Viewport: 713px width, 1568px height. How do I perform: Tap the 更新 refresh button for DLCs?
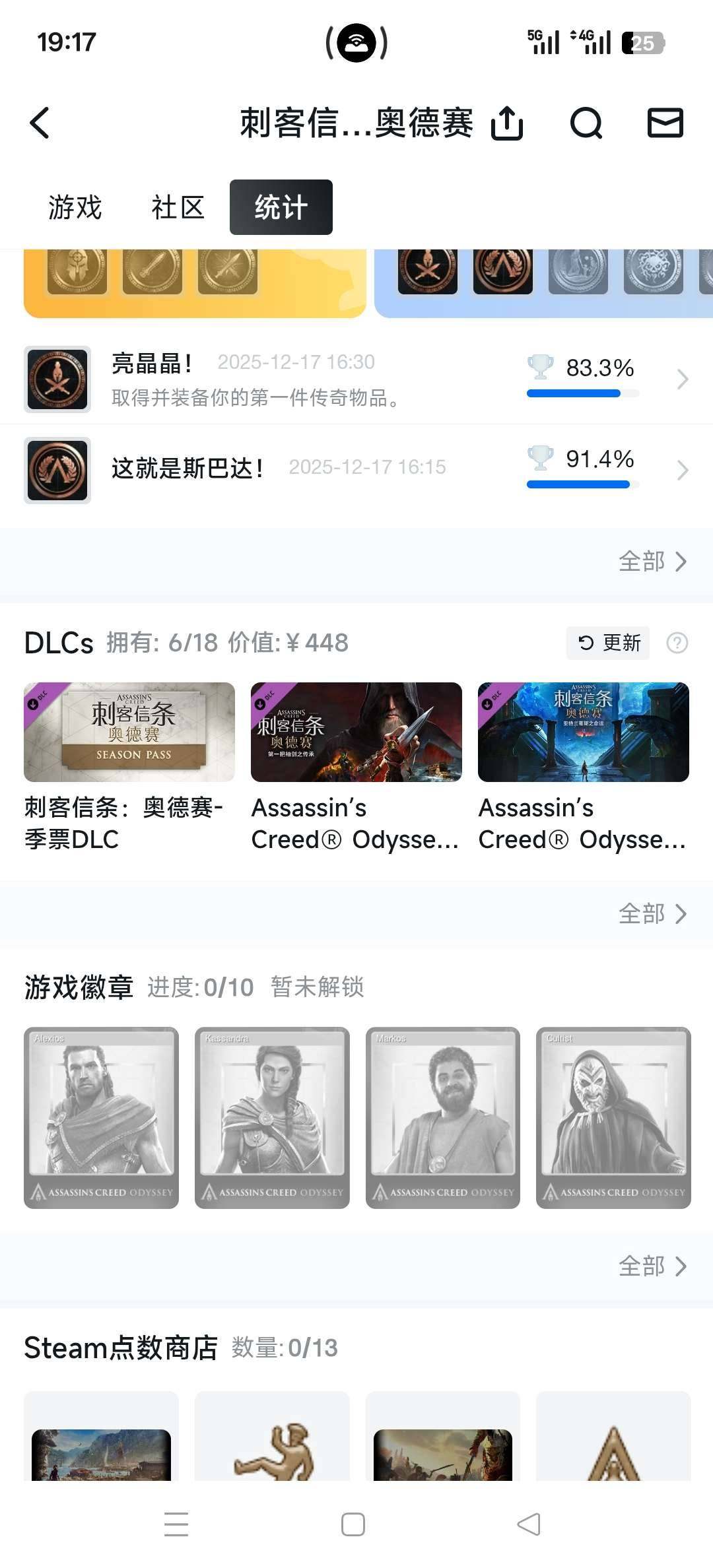(x=606, y=643)
